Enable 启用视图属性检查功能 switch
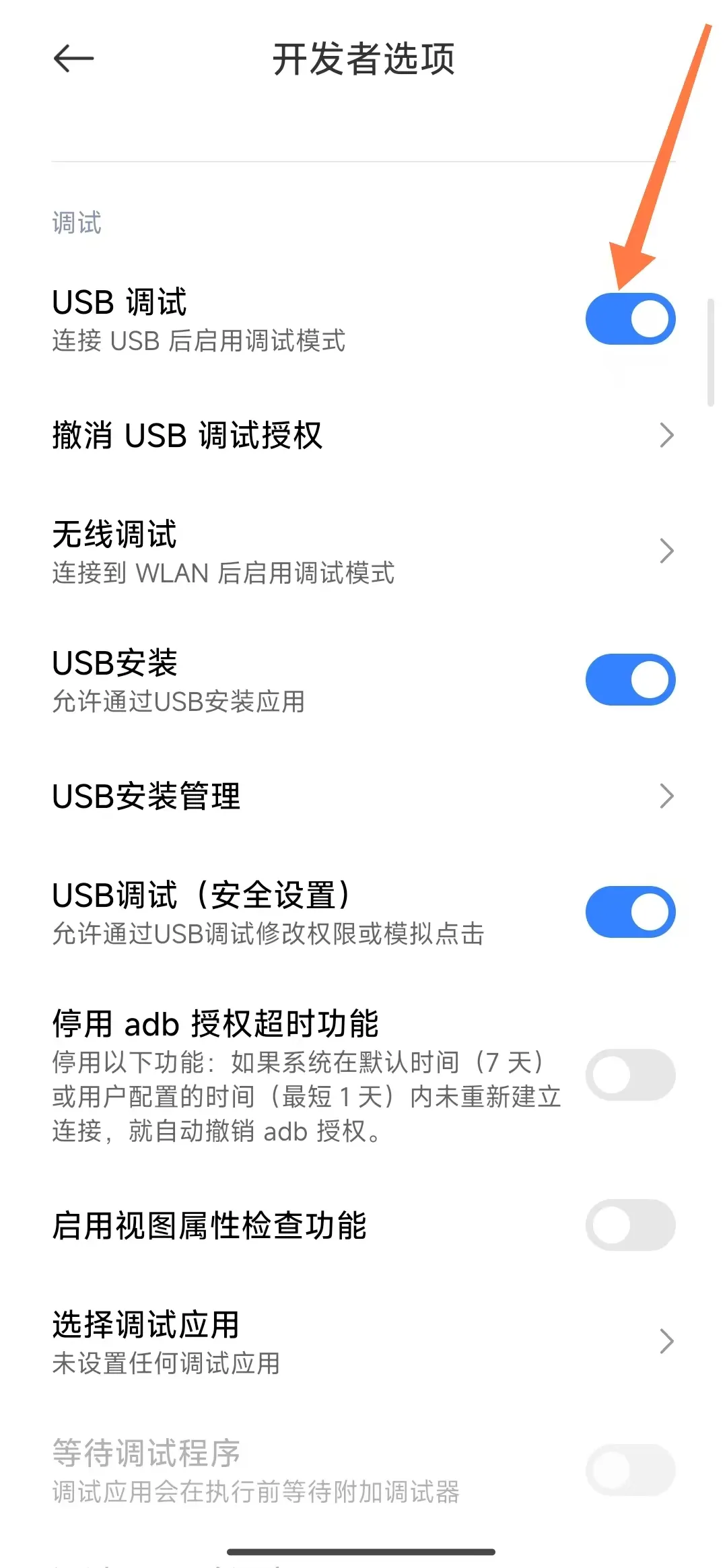727x1568 pixels. [x=630, y=1226]
